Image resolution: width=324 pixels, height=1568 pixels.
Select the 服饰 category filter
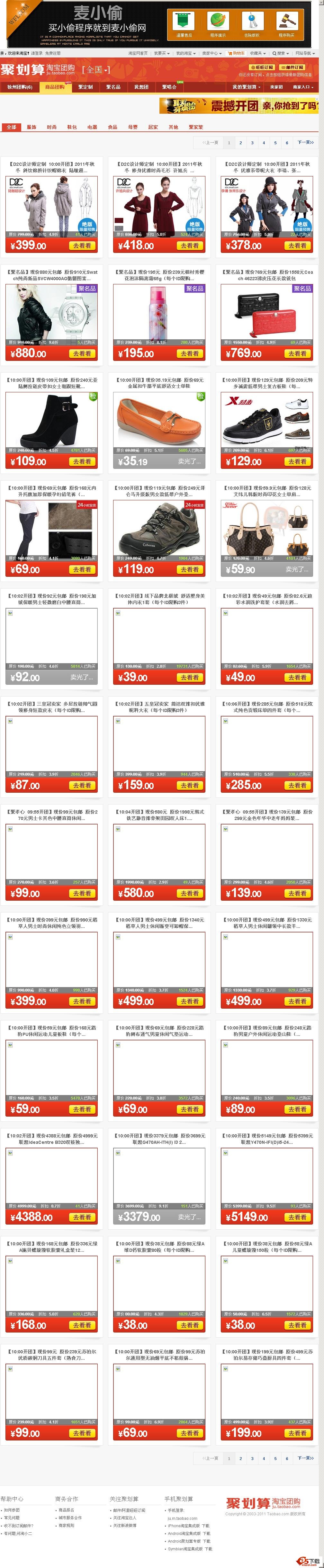click(31, 127)
